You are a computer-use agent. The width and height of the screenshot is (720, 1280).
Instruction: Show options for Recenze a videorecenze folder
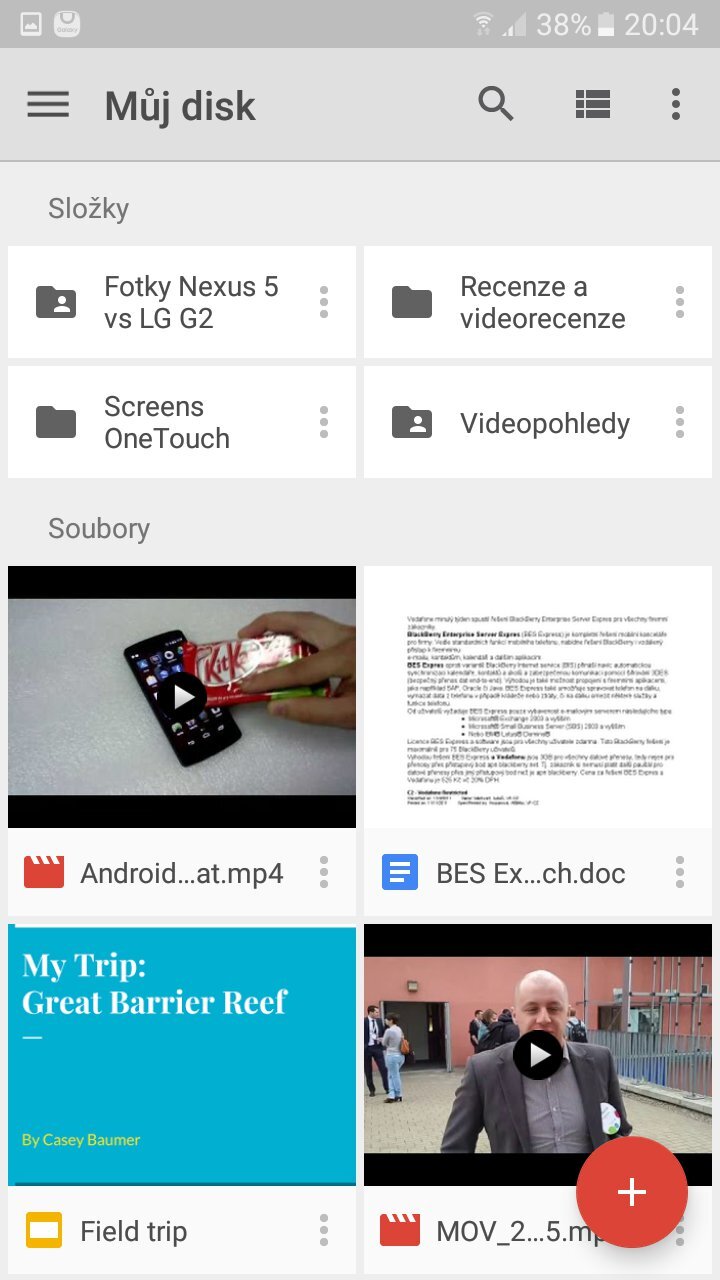click(x=679, y=302)
